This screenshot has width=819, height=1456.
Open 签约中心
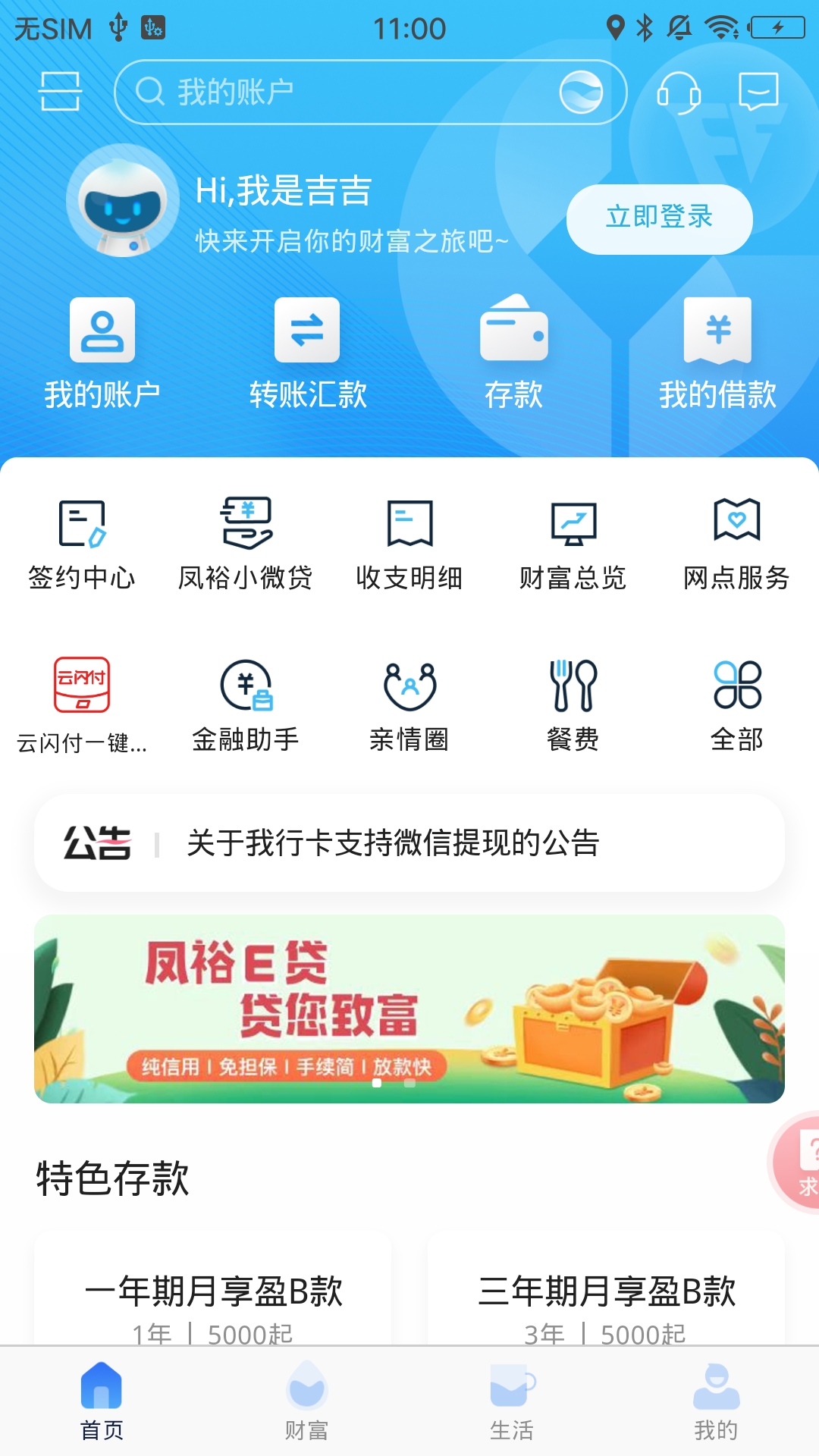point(82,543)
